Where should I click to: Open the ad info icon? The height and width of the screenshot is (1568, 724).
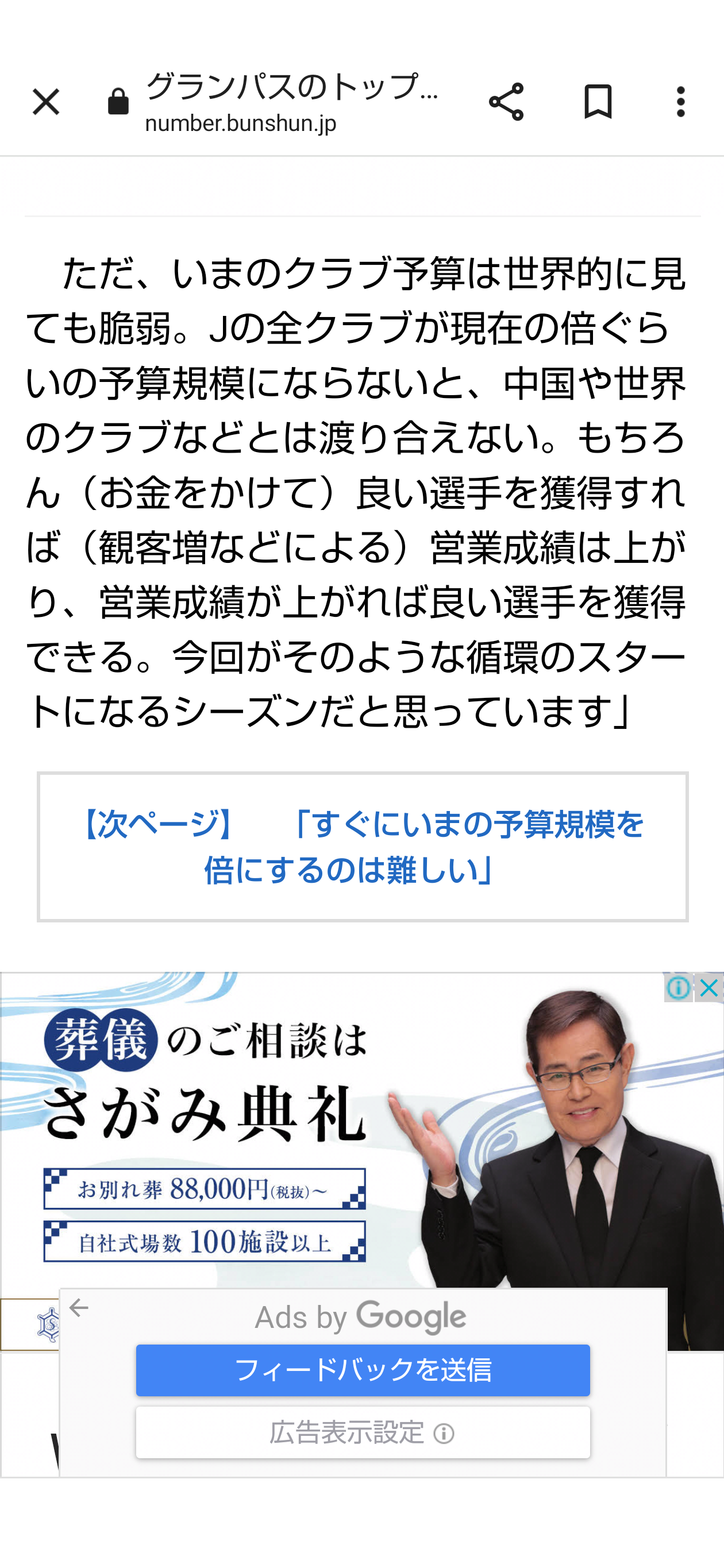(x=679, y=988)
